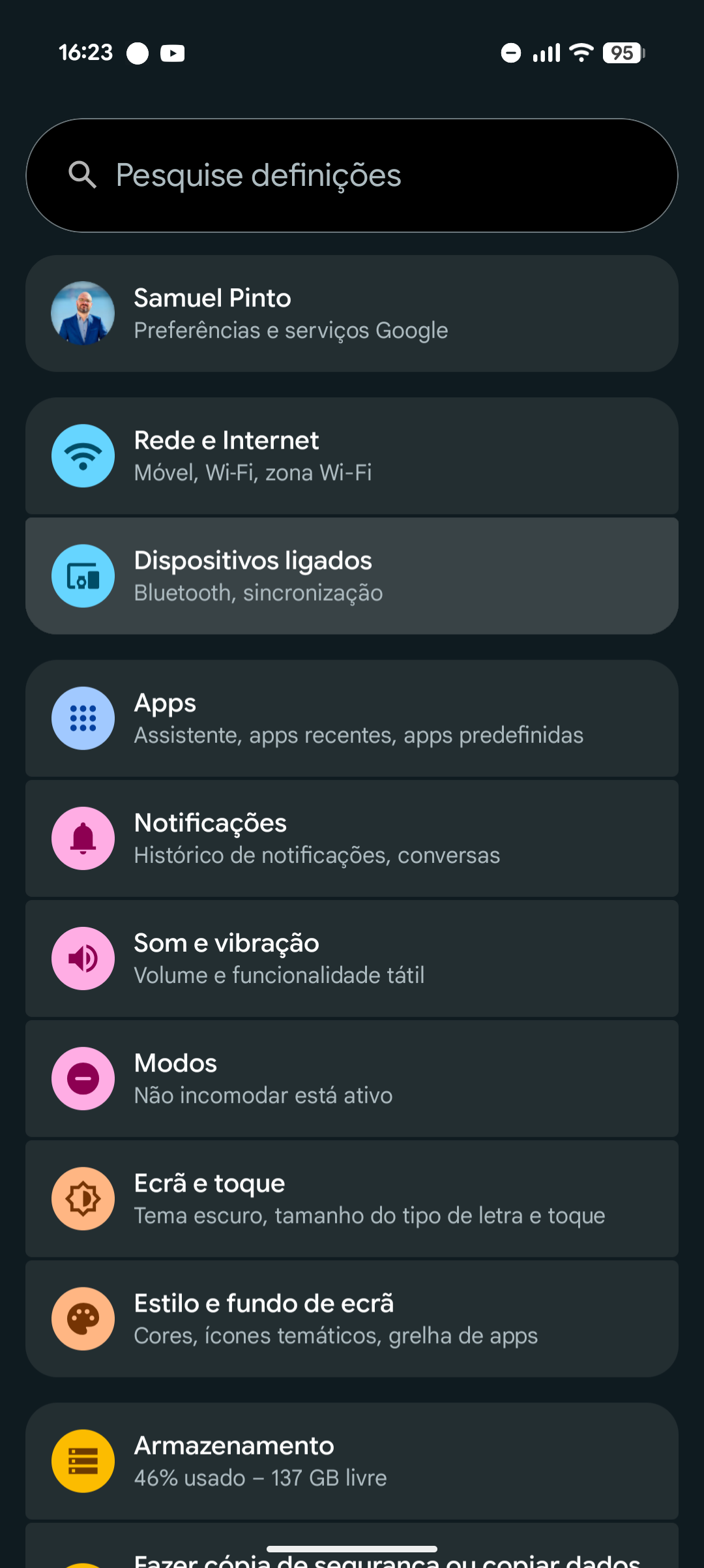Tap the Pesquise definições search box
Viewport: 704px width, 1568px height.
click(x=352, y=175)
